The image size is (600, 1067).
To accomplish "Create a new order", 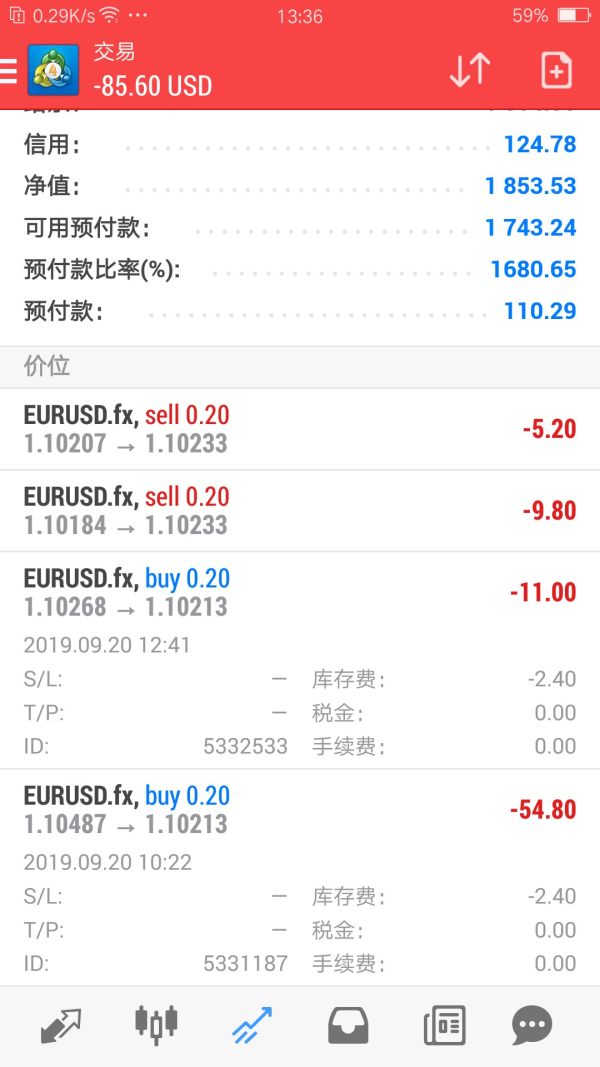I will pyautogui.click(x=556, y=70).
